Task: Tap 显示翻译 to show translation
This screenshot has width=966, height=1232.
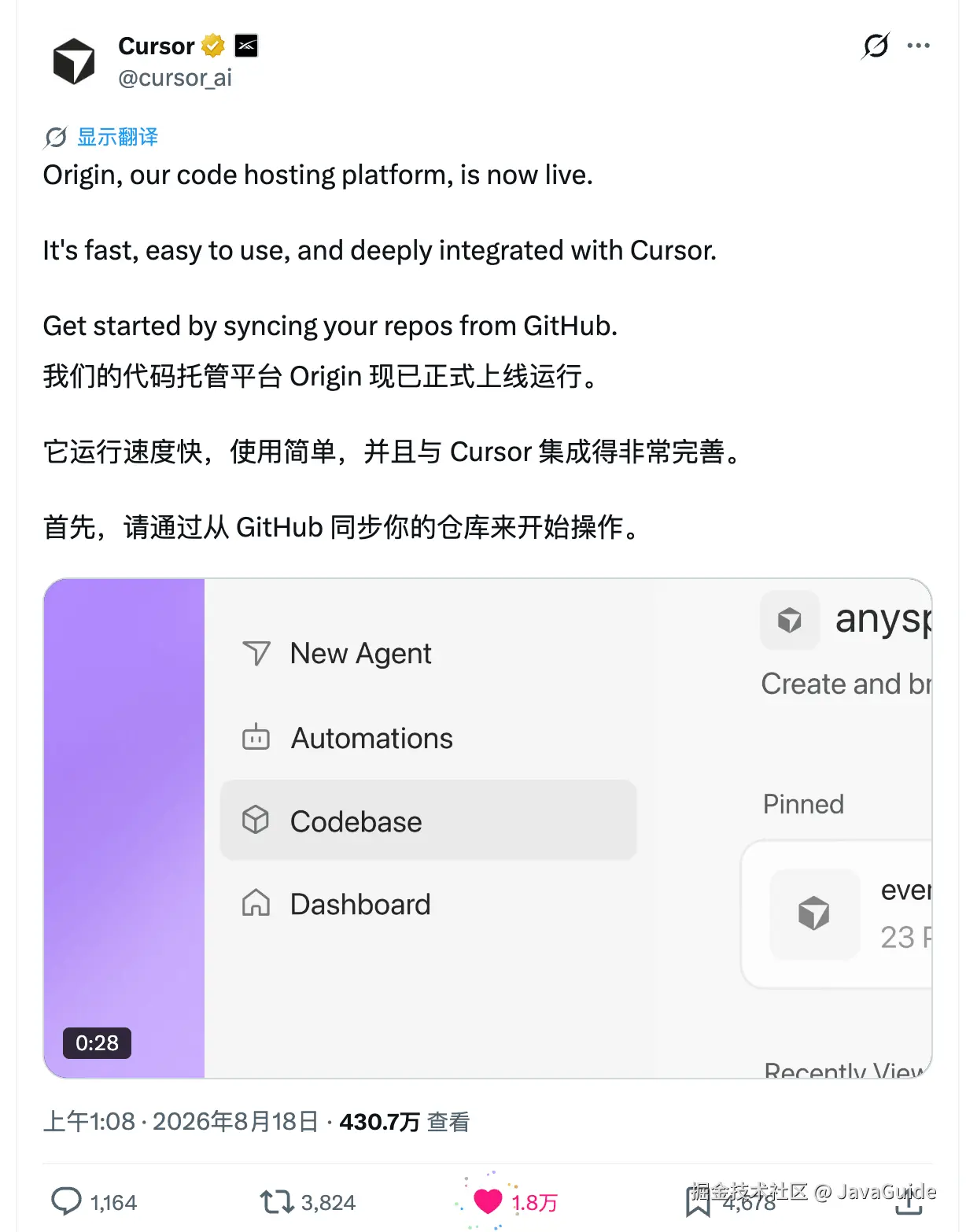Action: pyautogui.click(x=117, y=137)
